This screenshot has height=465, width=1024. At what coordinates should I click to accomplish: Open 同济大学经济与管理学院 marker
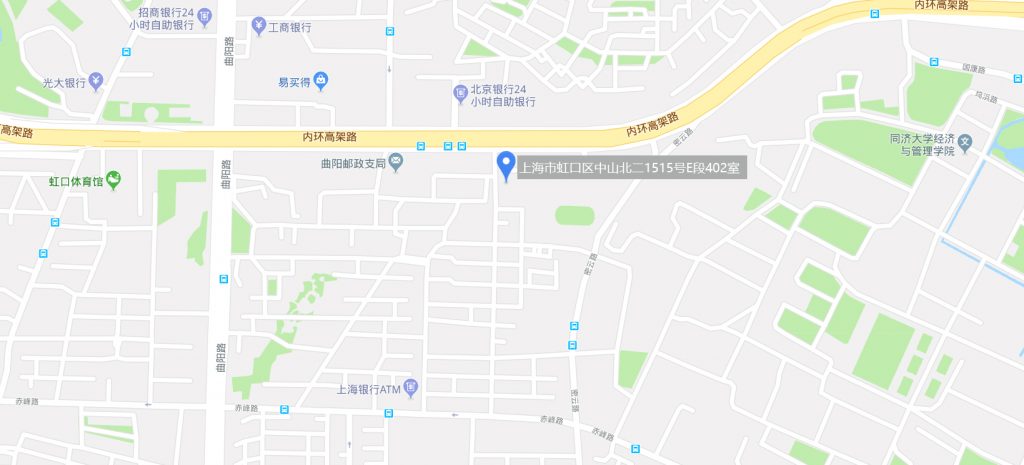965,145
